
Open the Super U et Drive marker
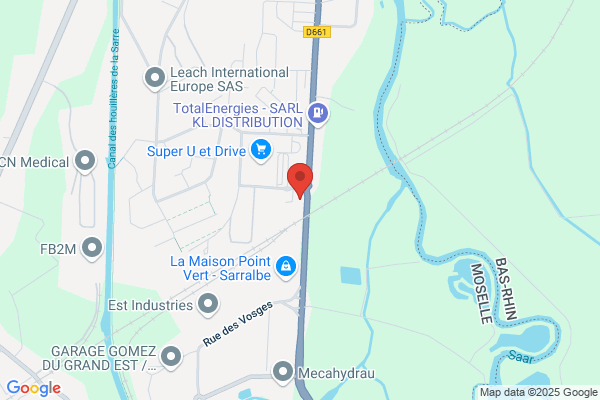coord(261,151)
